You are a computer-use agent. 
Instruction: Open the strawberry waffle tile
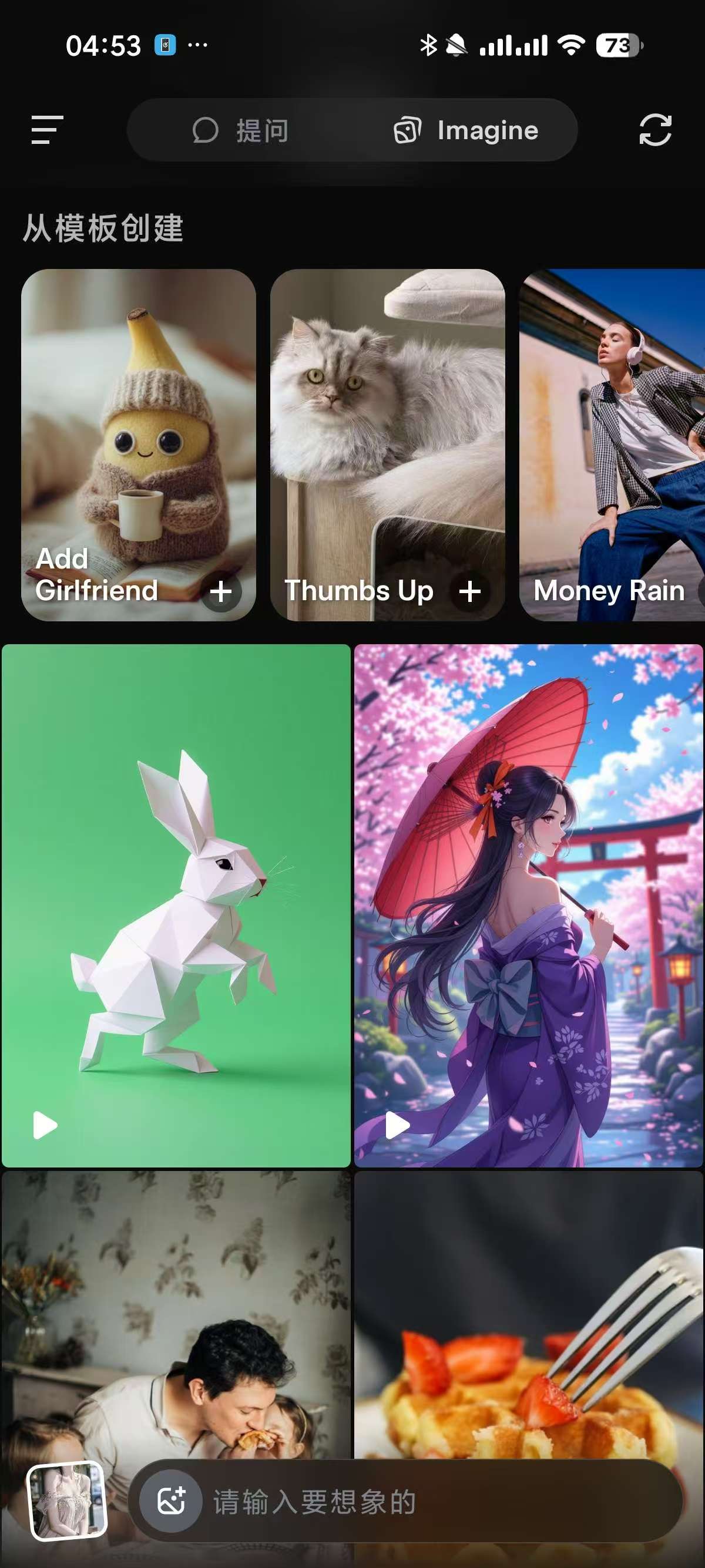pyautogui.click(x=528, y=1308)
